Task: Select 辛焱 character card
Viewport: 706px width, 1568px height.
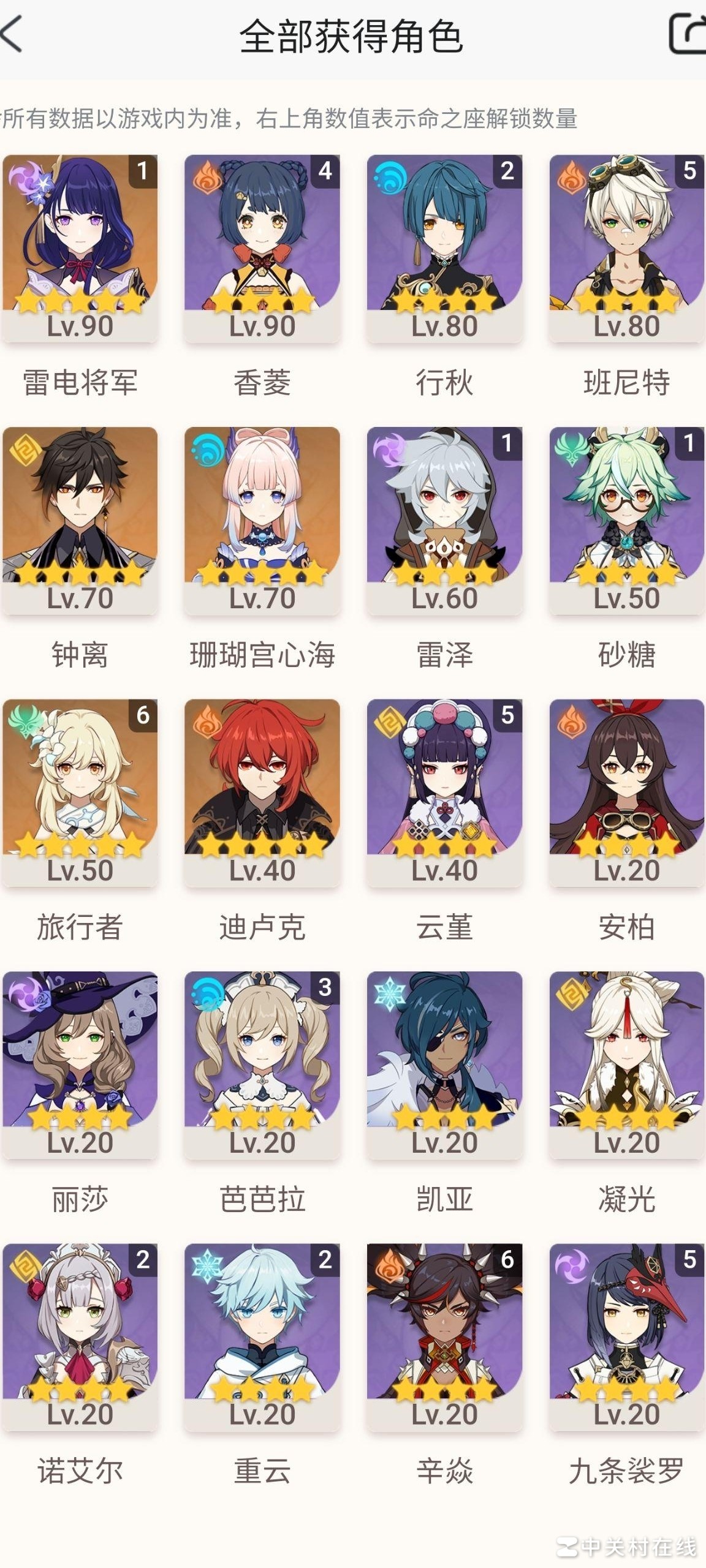Action: pos(444,1336)
